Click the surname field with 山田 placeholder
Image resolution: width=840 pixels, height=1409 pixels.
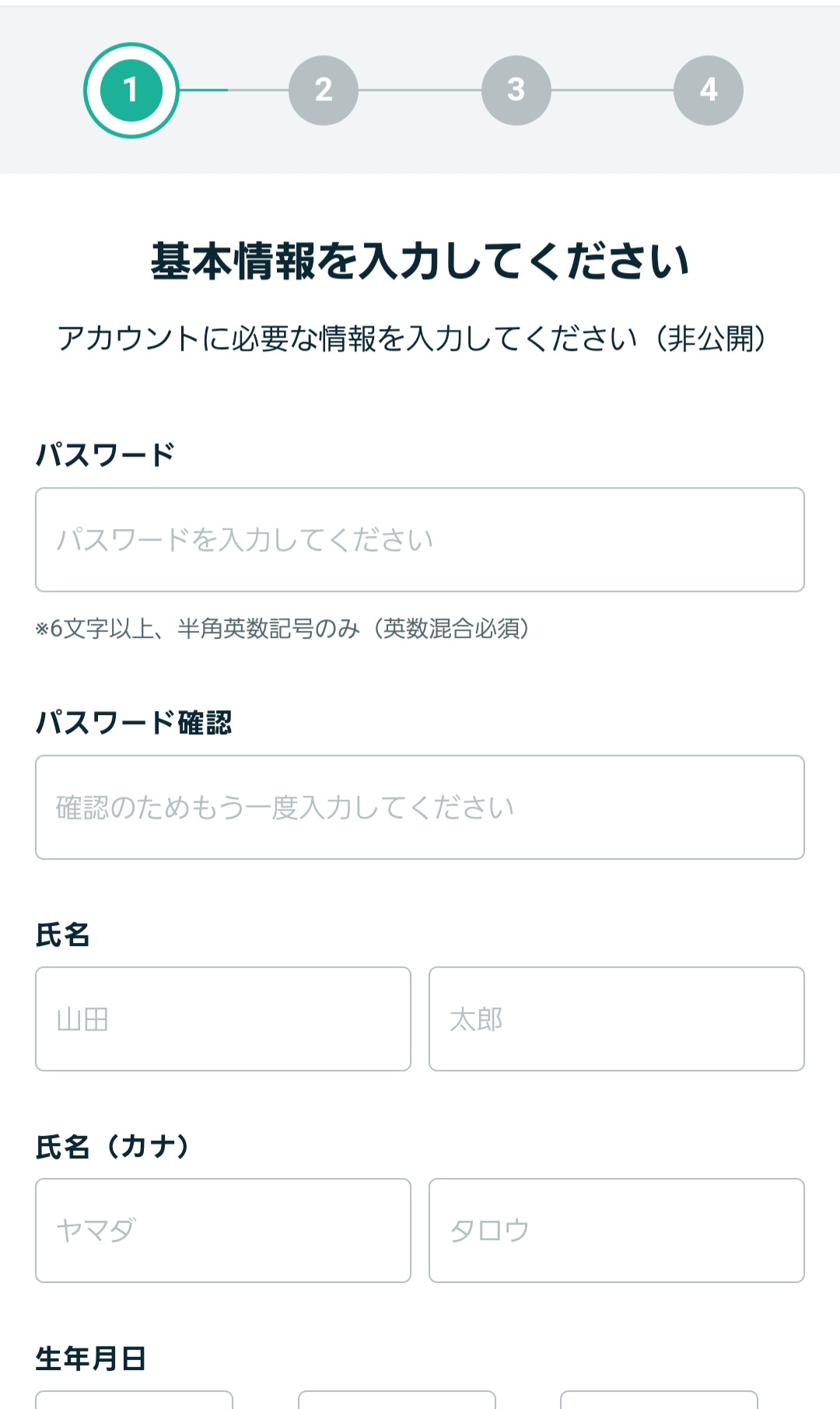tap(222, 1018)
